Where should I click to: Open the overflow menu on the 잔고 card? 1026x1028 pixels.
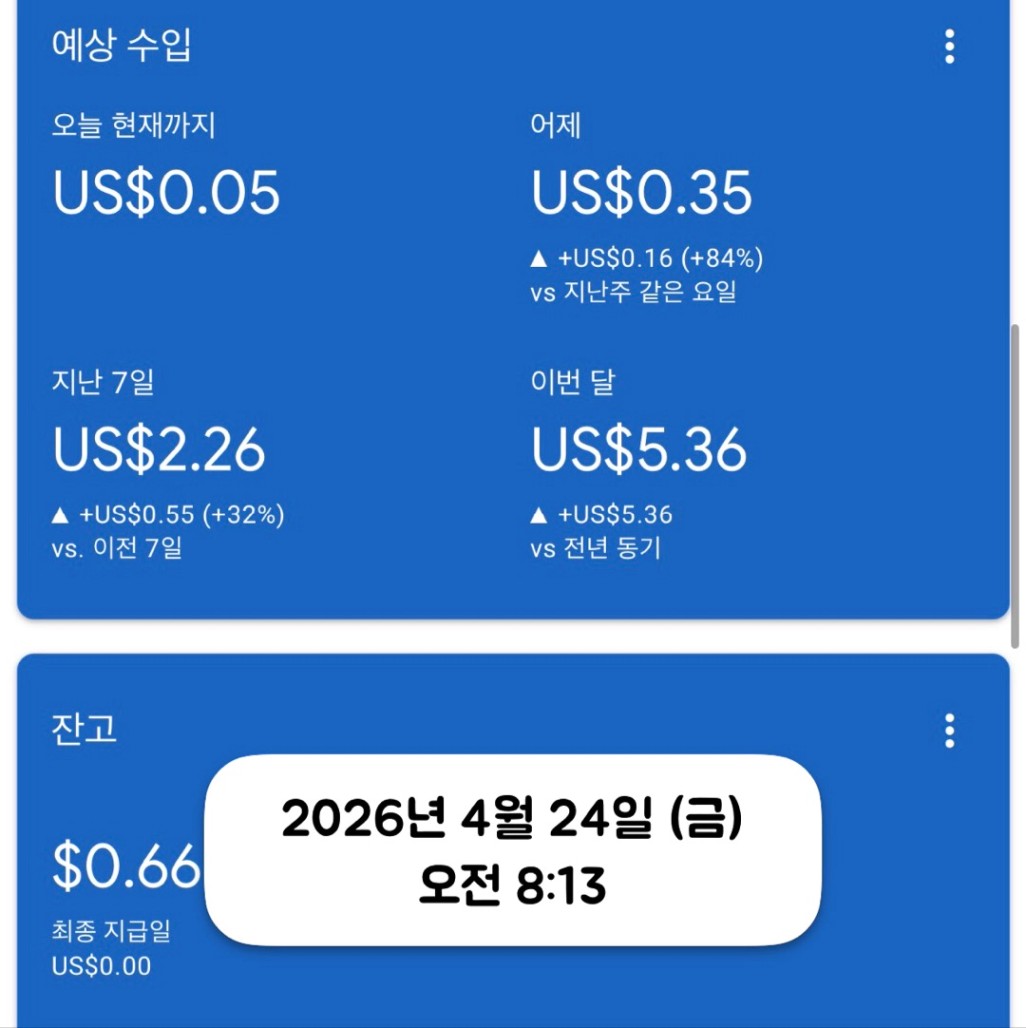[949, 731]
